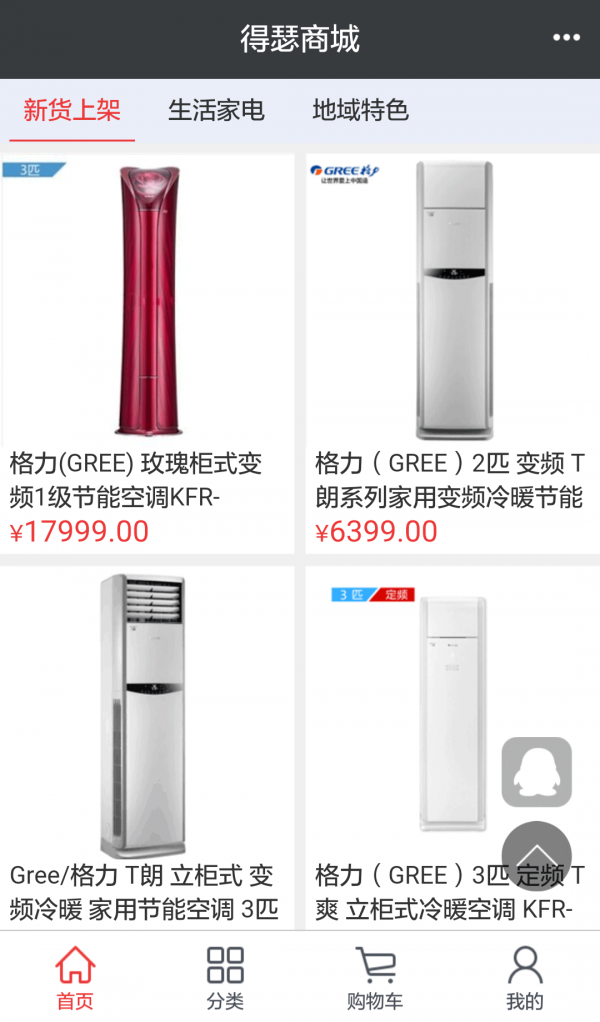Contact customer service via QQ icon
This screenshot has height=1022, width=600.
tap(537, 772)
